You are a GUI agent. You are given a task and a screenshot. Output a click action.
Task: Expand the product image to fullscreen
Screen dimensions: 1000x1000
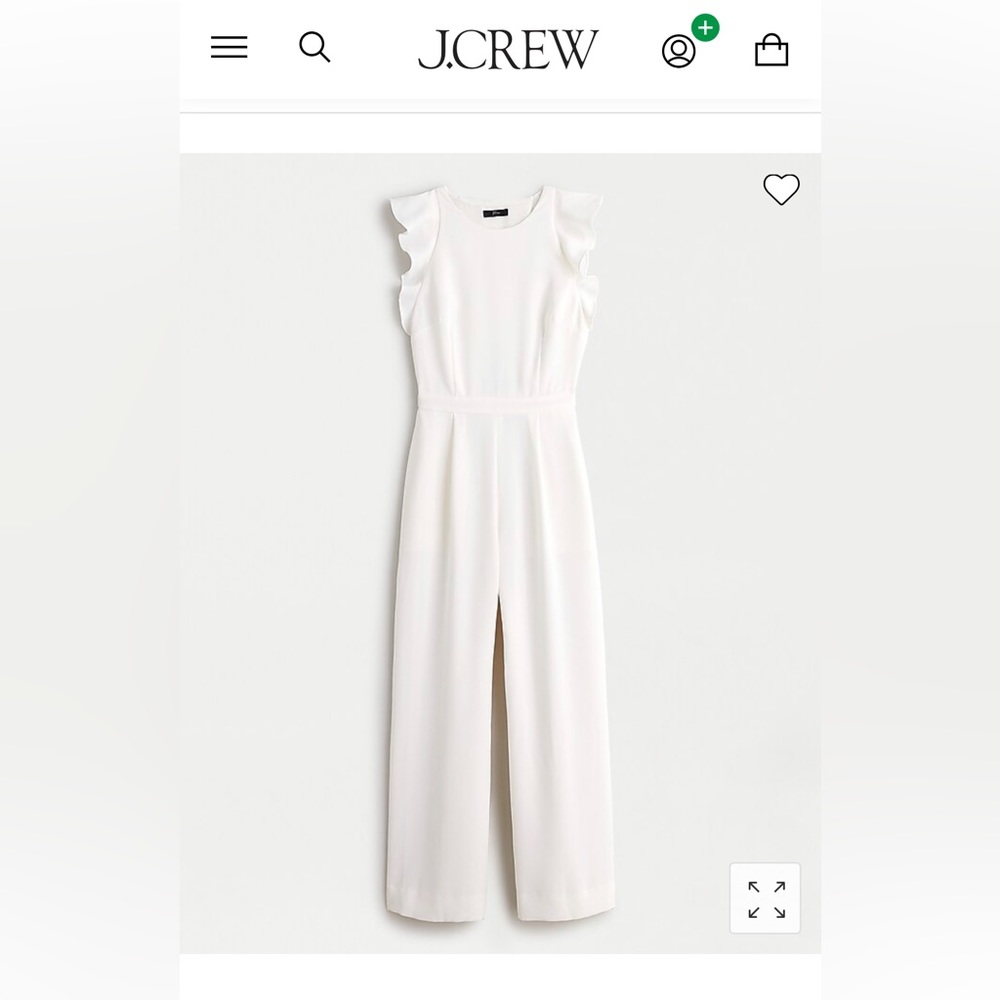766,899
